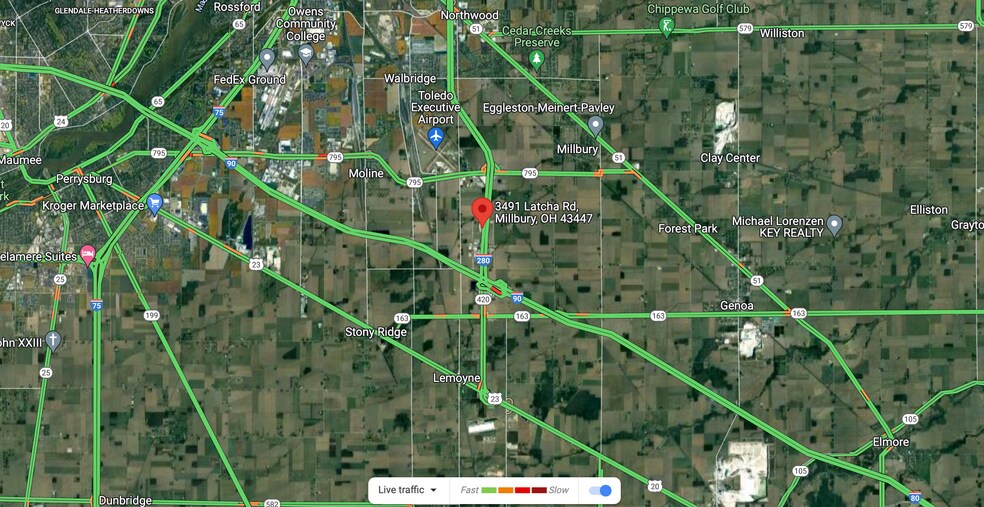
Task: Open the Toledo Executive Airport marker
Action: (x=436, y=137)
